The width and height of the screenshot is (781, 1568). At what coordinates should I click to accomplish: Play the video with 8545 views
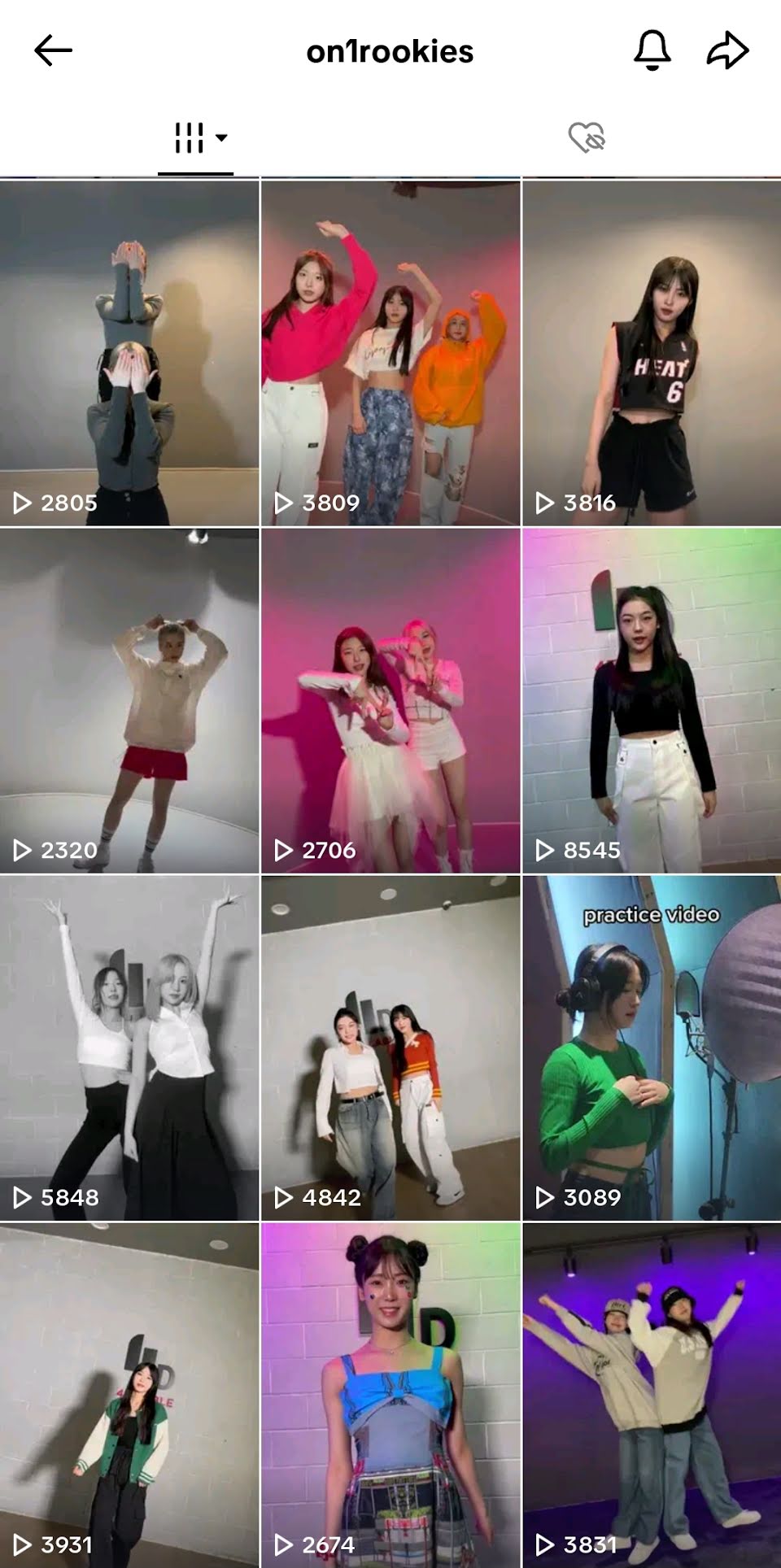tap(652, 700)
